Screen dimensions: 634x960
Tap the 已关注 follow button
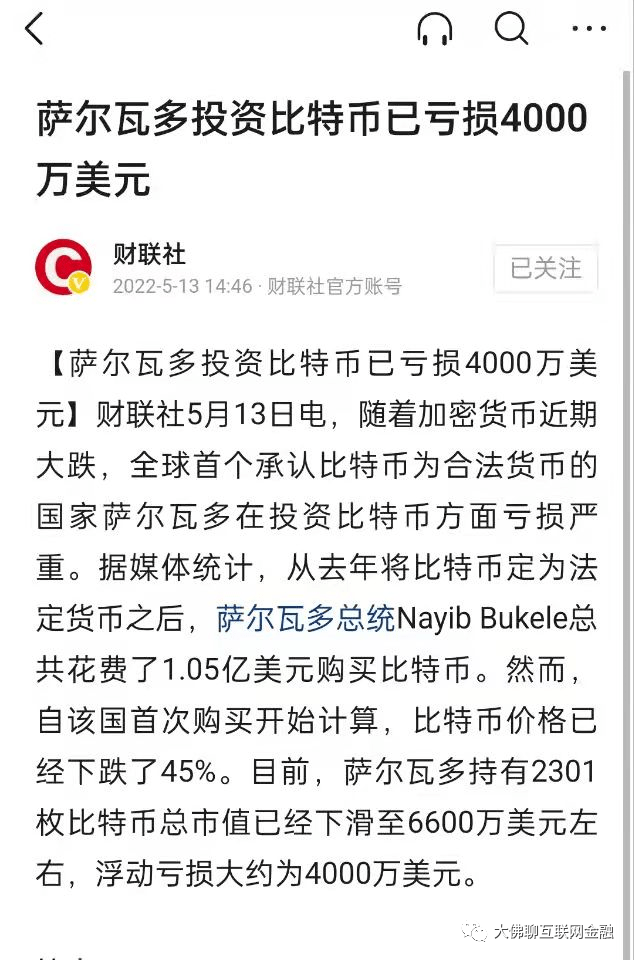click(x=546, y=268)
